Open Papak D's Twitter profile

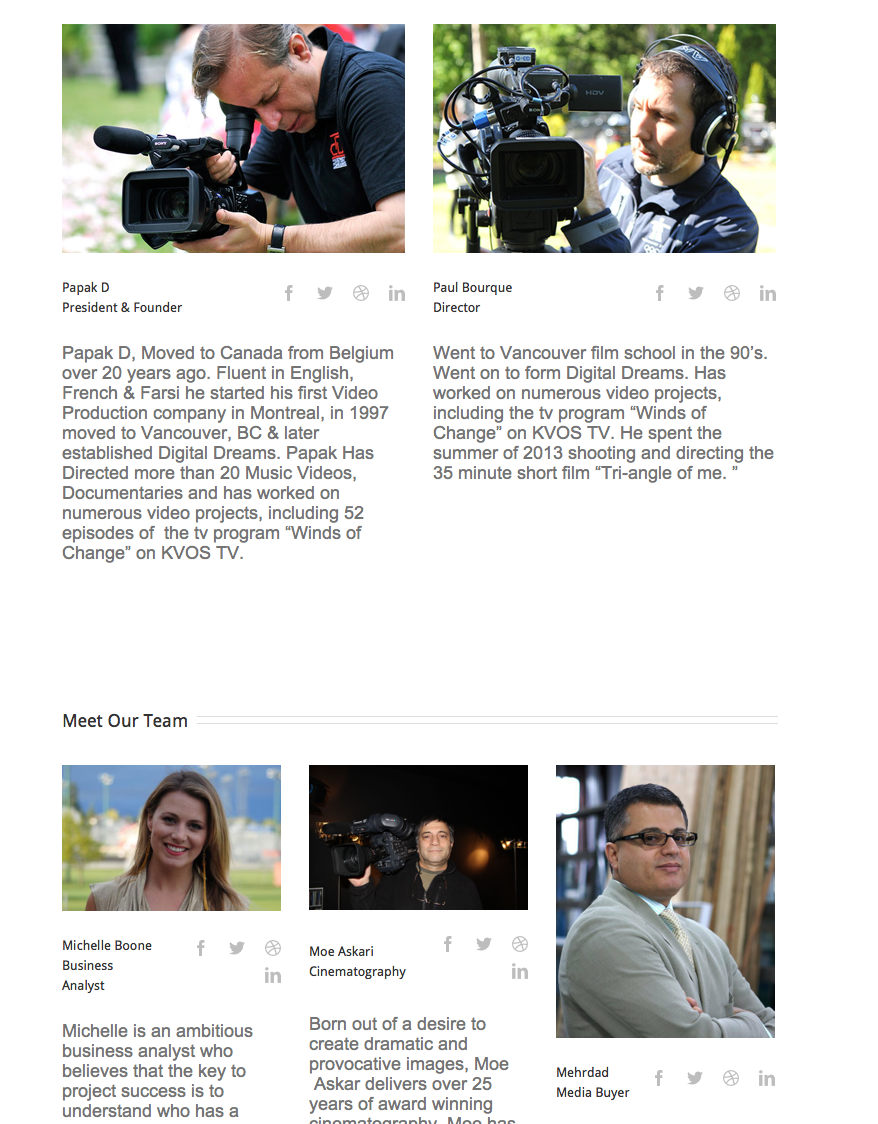(x=325, y=293)
